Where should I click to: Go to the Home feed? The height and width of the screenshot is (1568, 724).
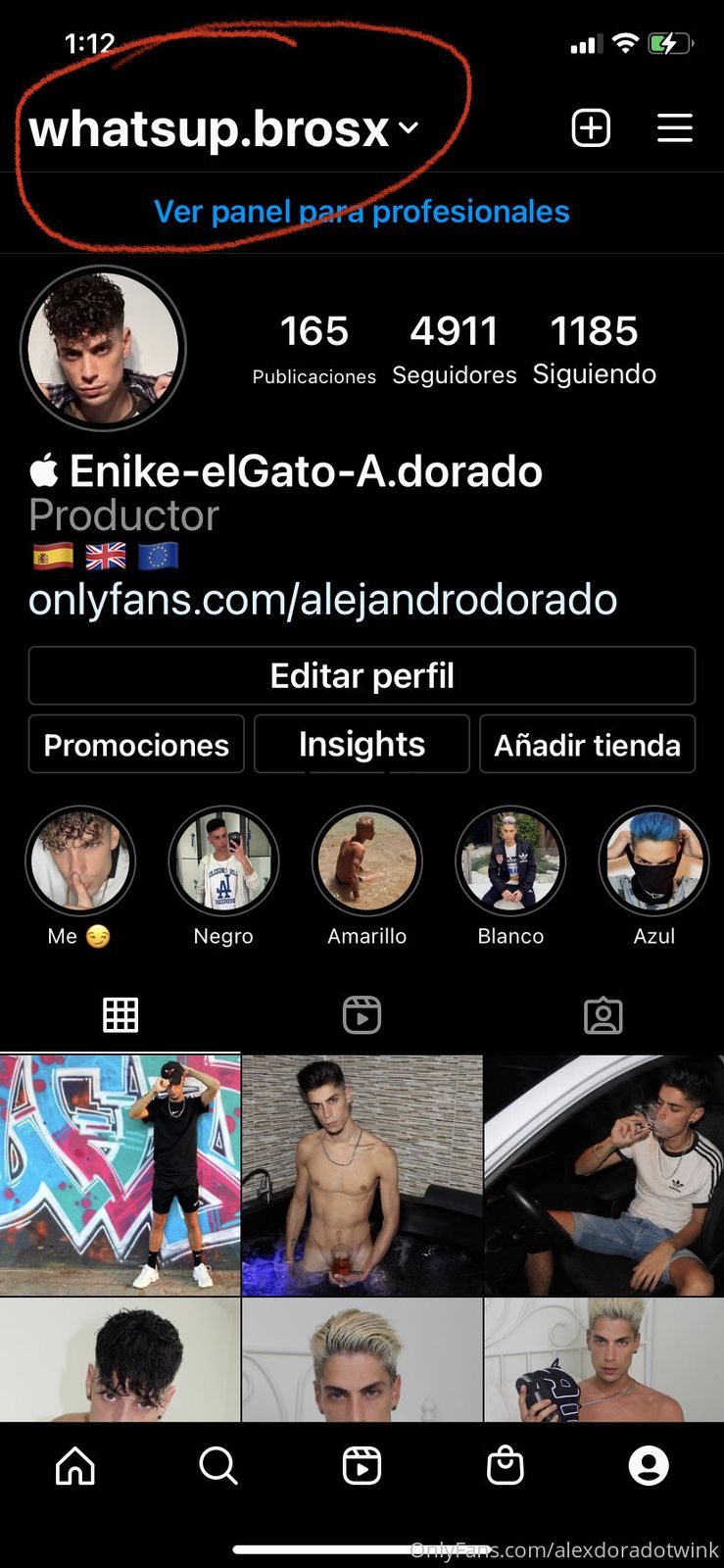(75, 1466)
